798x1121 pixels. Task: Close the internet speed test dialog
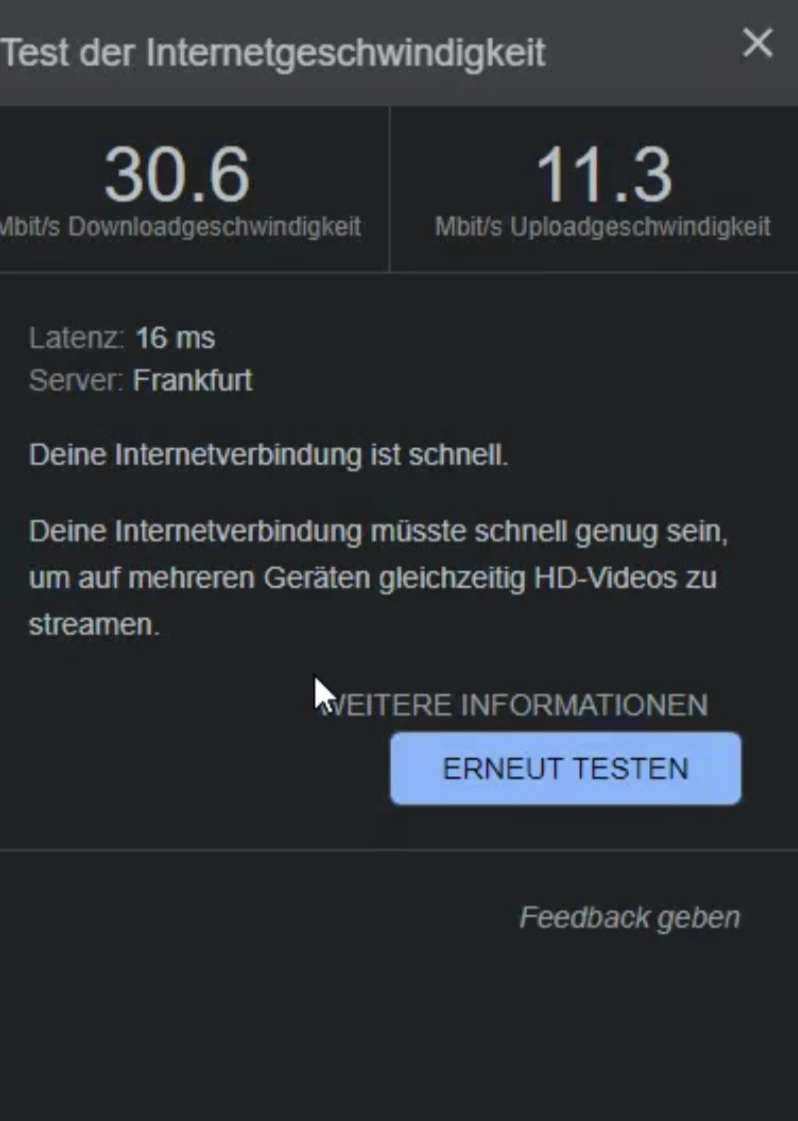[757, 43]
